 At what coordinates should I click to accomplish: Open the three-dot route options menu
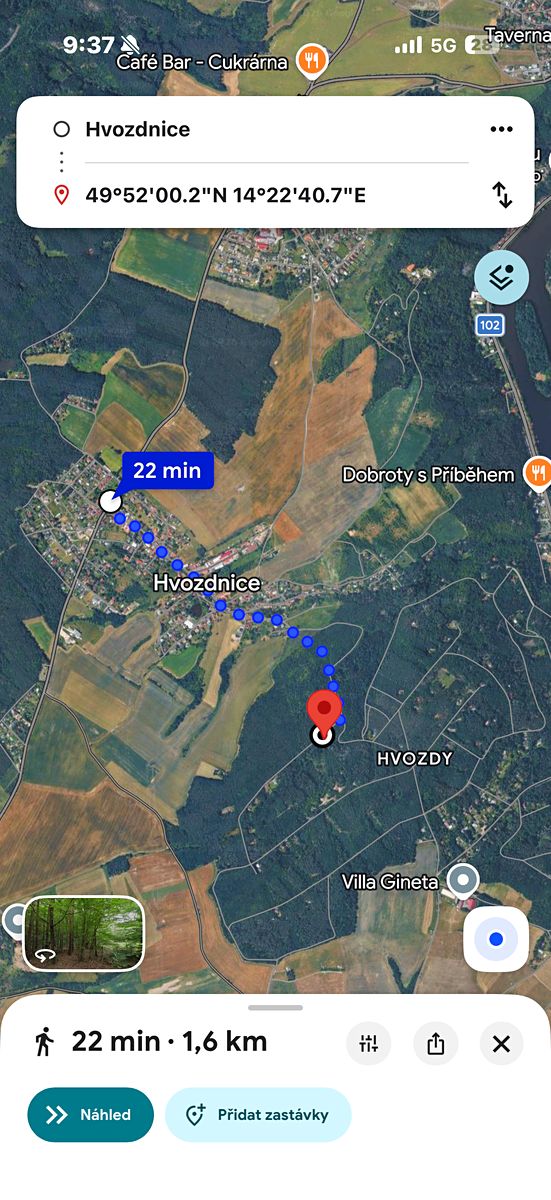(x=501, y=129)
